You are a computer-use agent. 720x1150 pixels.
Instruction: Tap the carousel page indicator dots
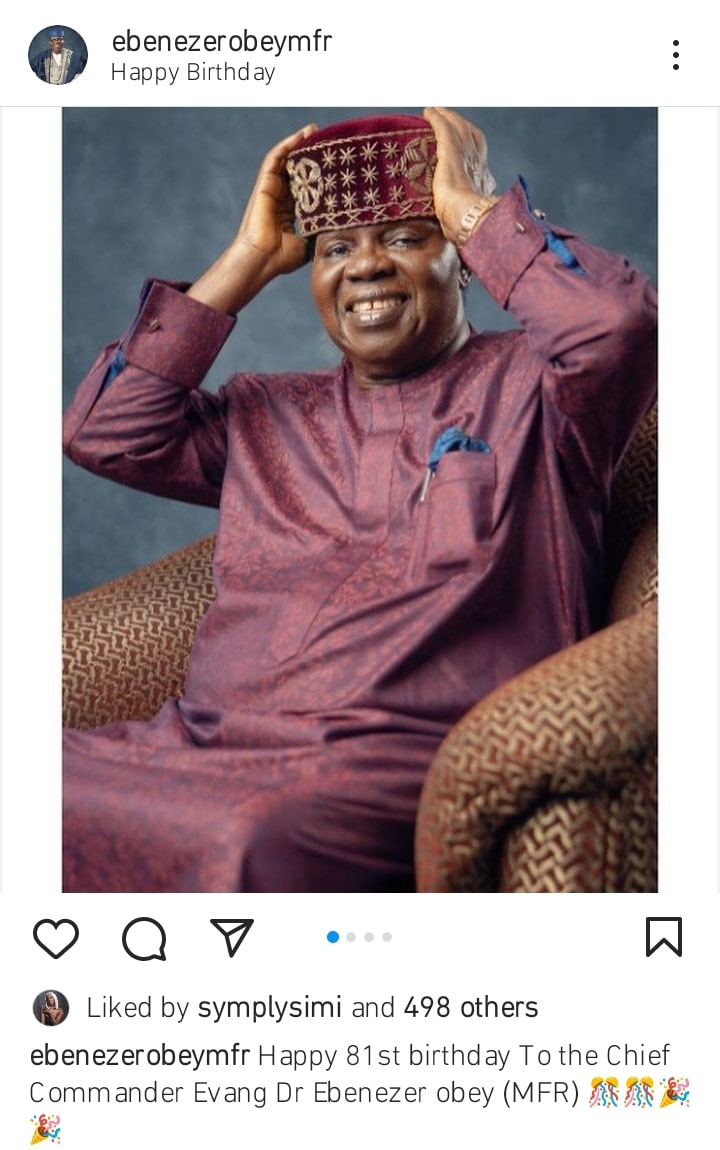(360, 937)
